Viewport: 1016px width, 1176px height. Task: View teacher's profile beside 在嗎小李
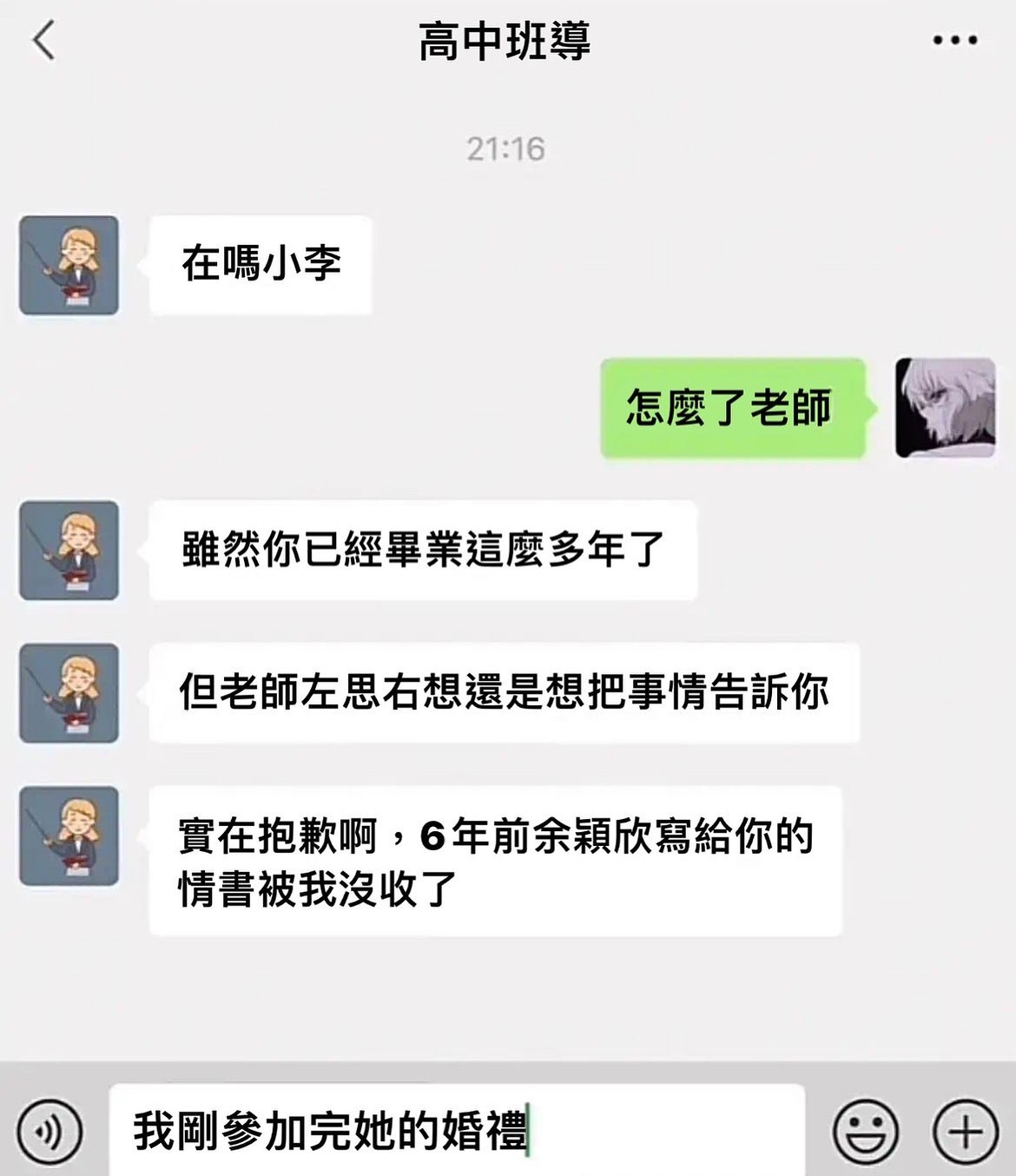pos(69,265)
